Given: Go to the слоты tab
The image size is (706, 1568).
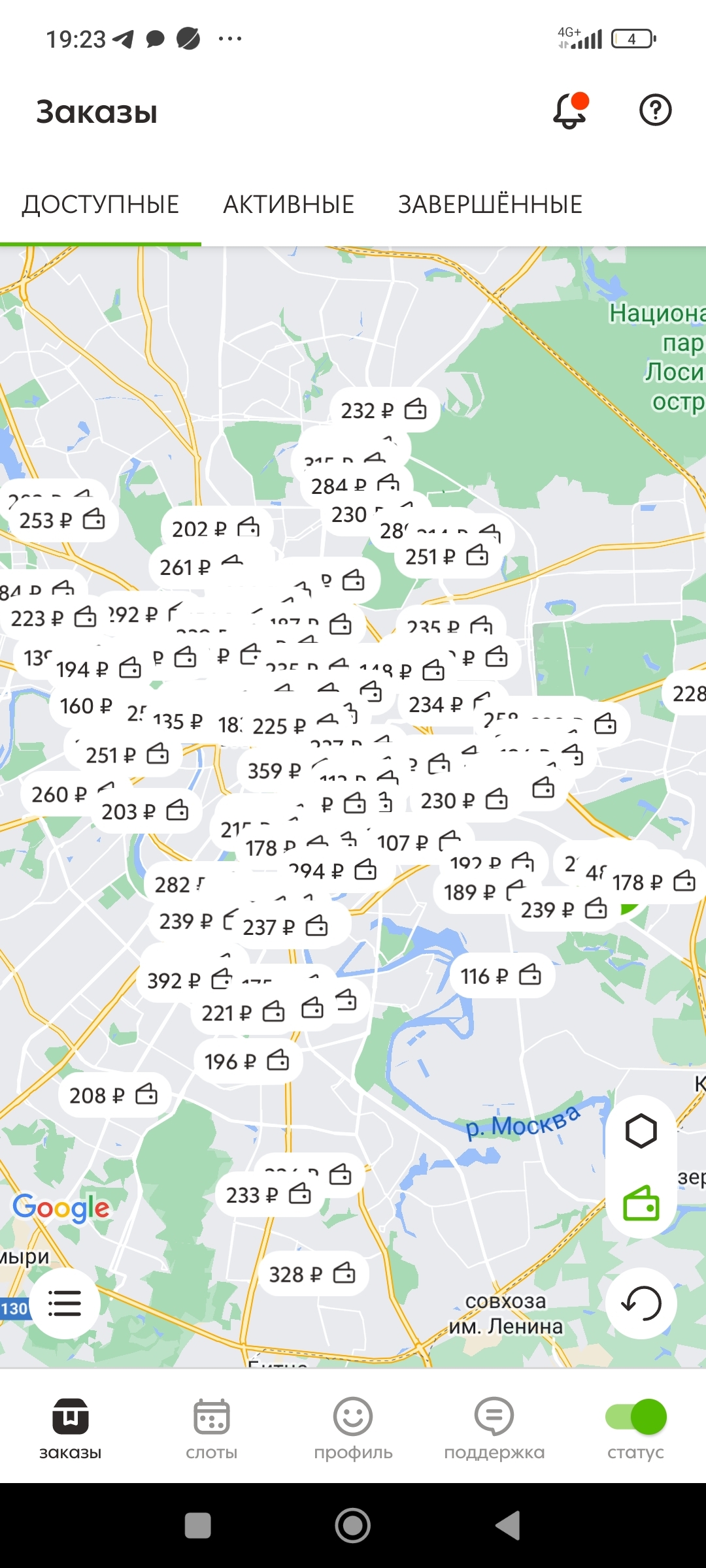Looking at the screenshot, I should coord(211,1429).
